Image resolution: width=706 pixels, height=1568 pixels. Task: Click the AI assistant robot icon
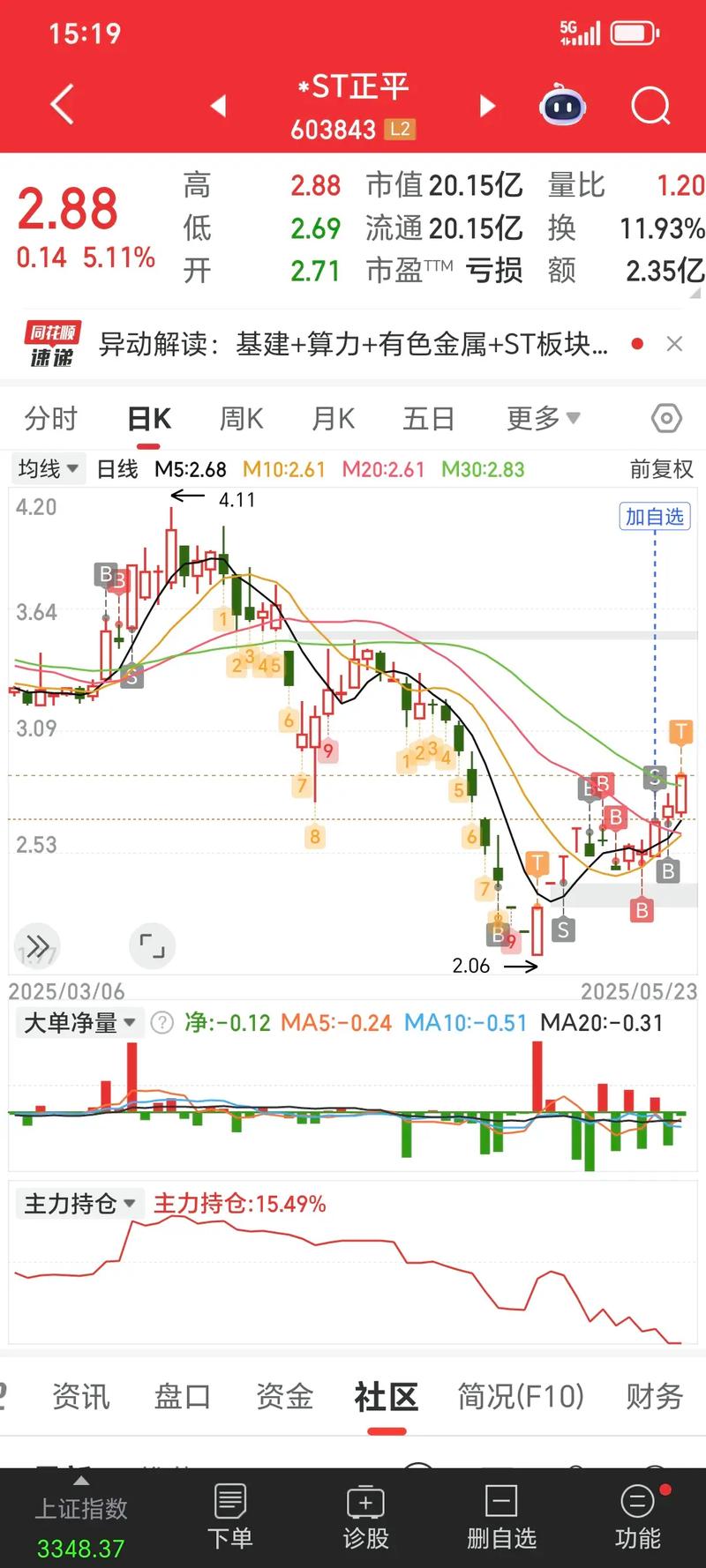coord(562,106)
